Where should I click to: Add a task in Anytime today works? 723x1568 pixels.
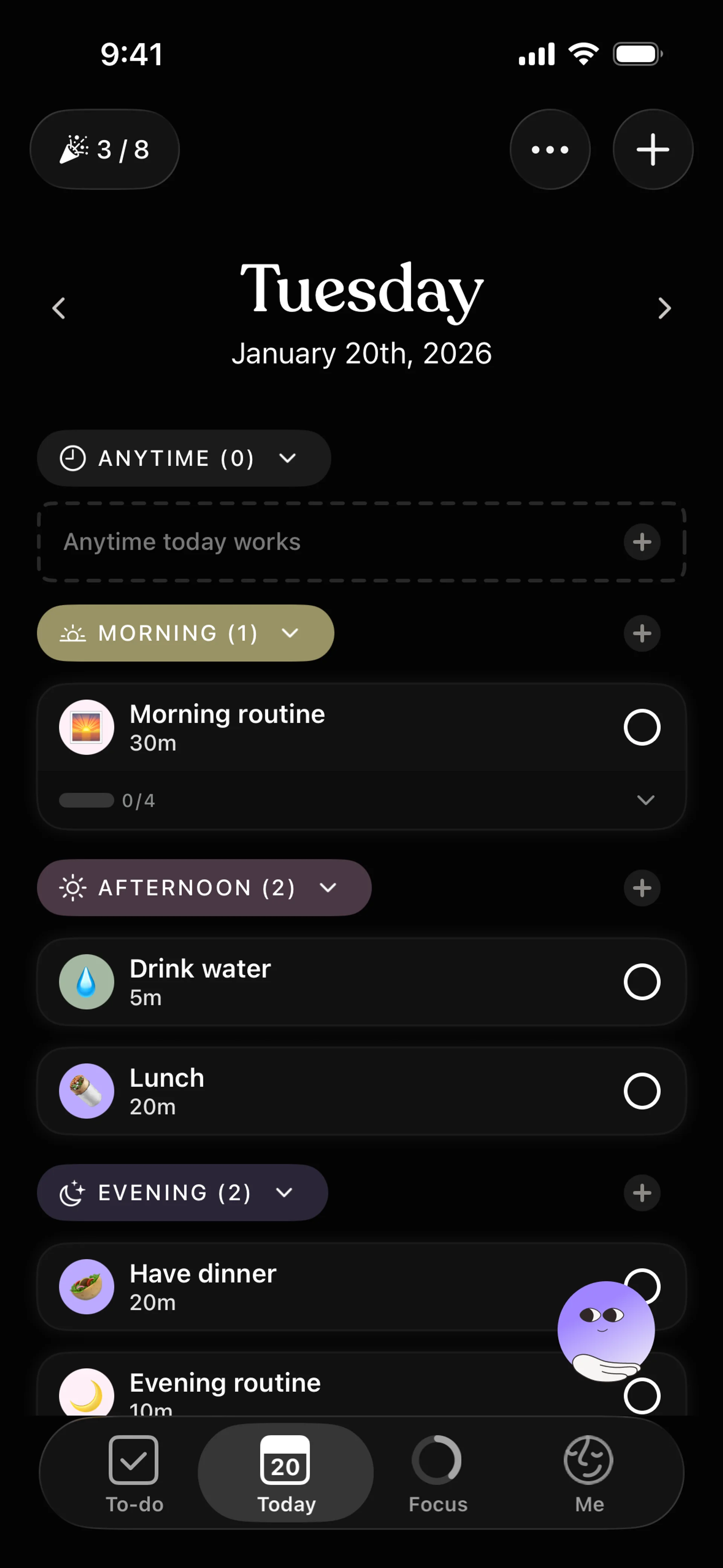641,542
